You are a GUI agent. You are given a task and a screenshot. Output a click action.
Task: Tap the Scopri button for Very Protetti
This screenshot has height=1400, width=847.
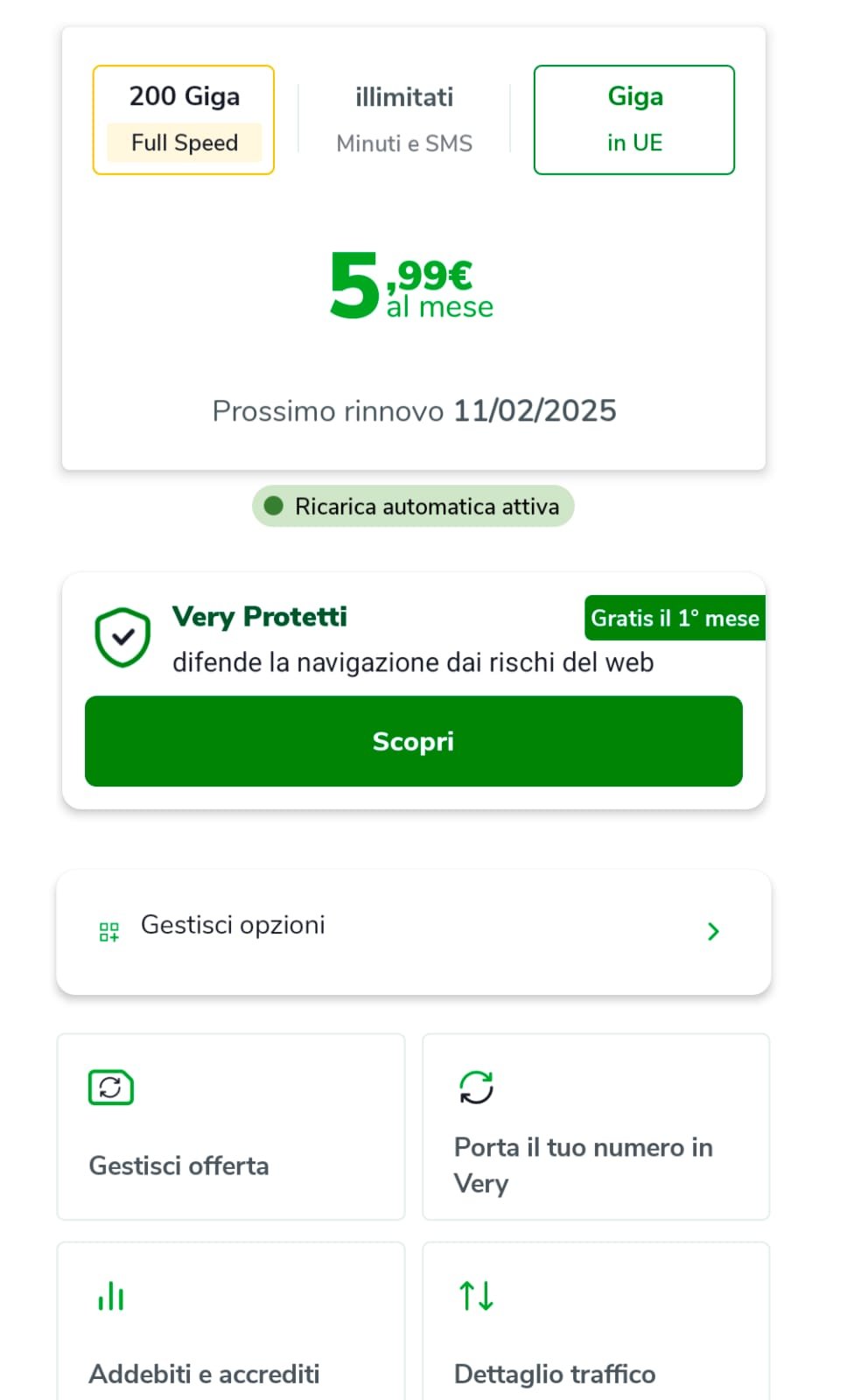[x=413, y=741]
